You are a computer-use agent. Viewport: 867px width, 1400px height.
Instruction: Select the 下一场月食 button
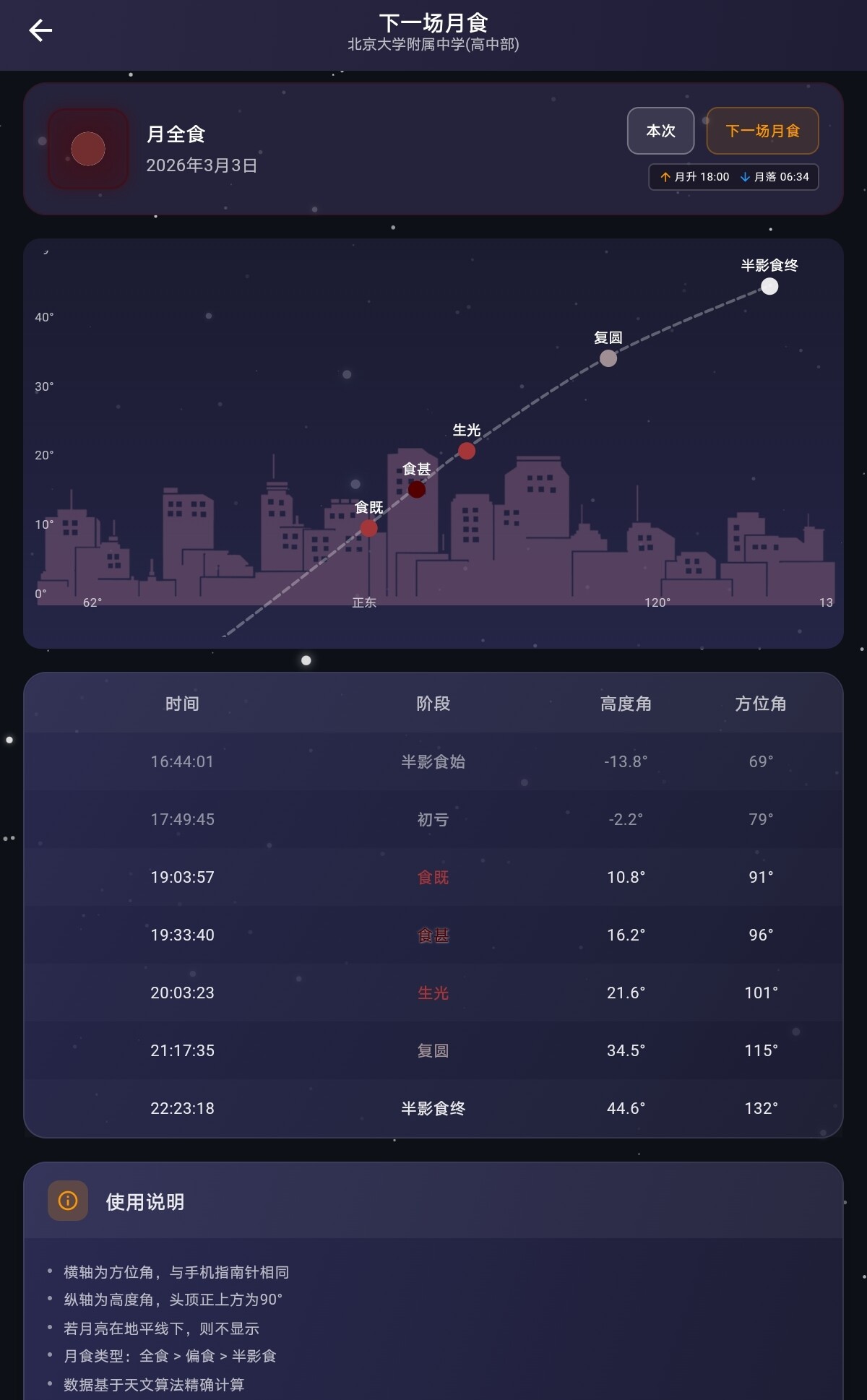coord(762,131)
